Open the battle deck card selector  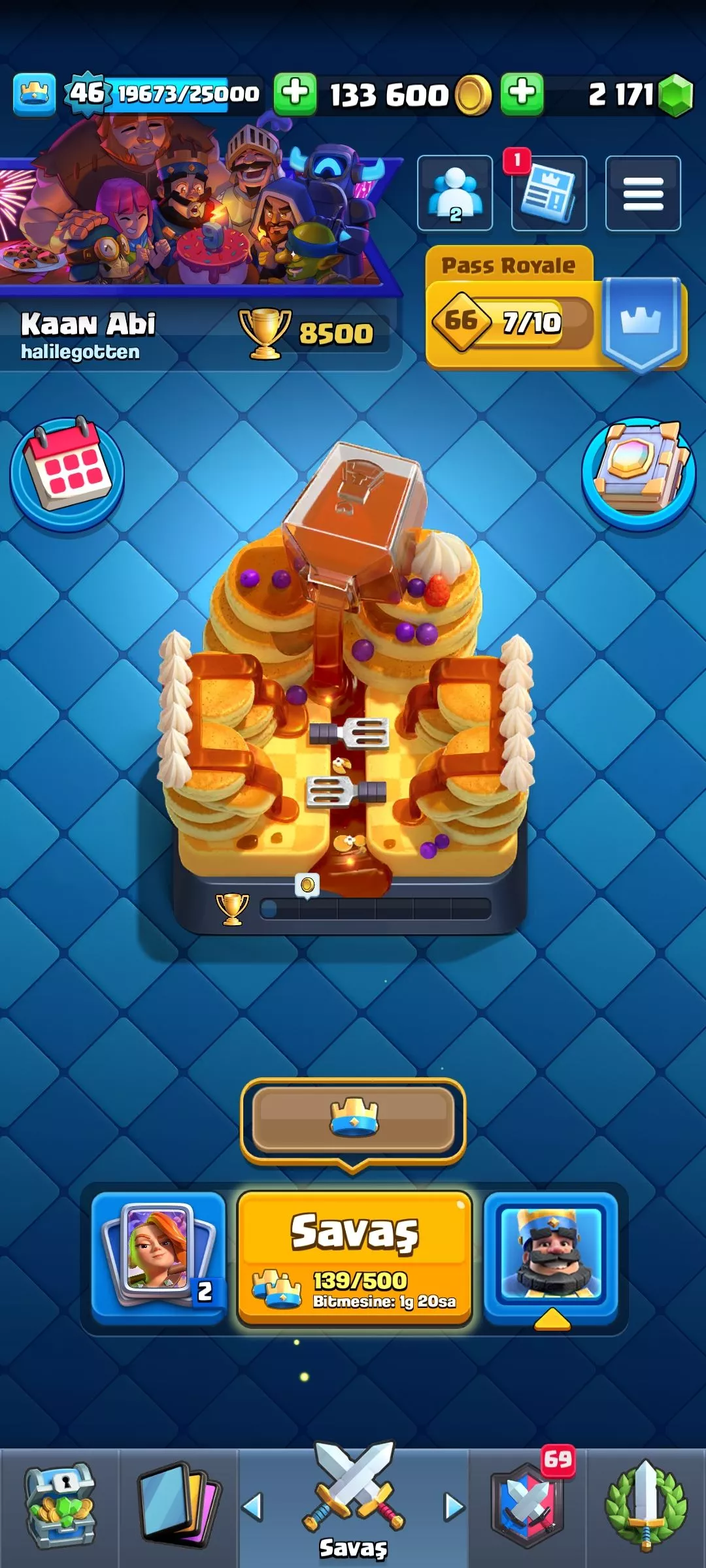pyautogui.click(x=158, y=1258)
